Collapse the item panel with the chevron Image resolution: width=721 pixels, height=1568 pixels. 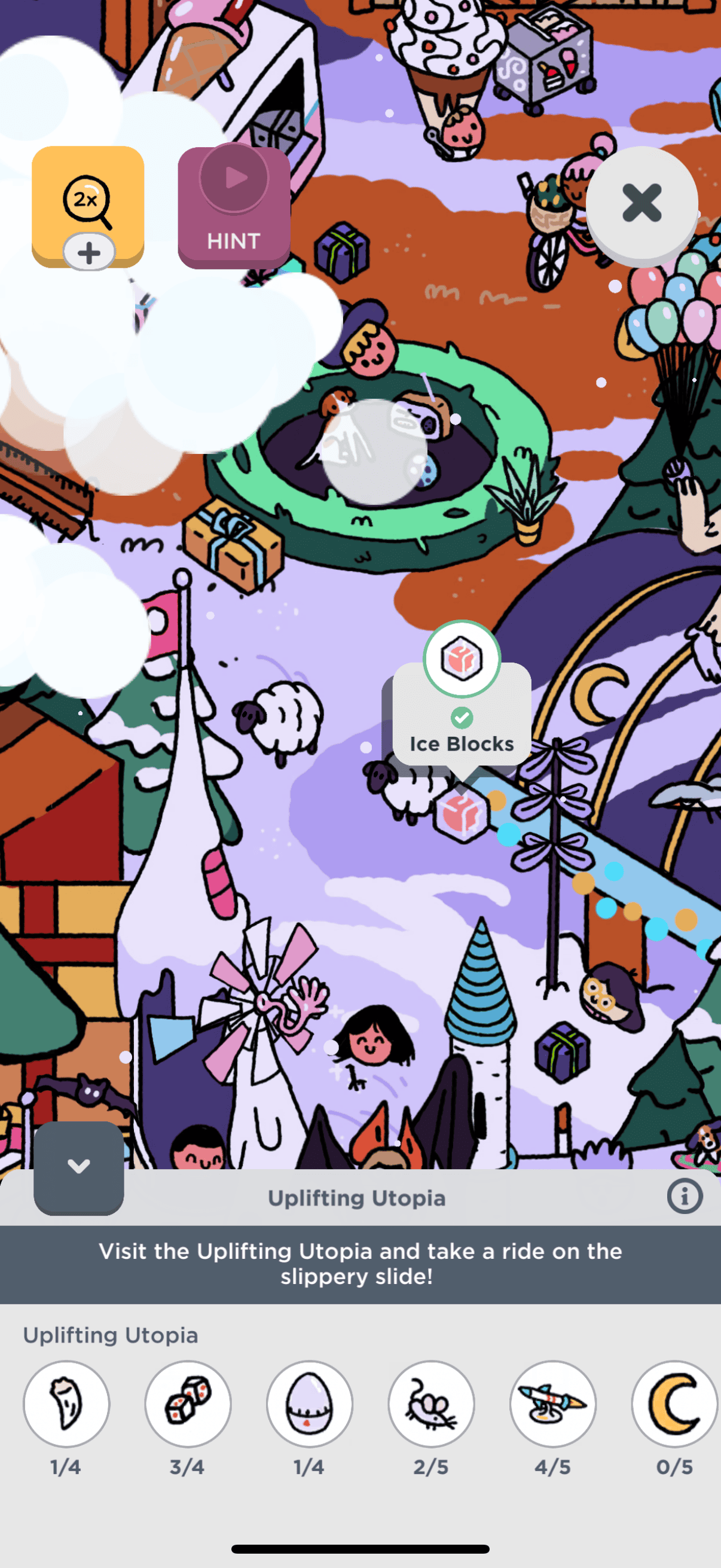click(78, 1166)
